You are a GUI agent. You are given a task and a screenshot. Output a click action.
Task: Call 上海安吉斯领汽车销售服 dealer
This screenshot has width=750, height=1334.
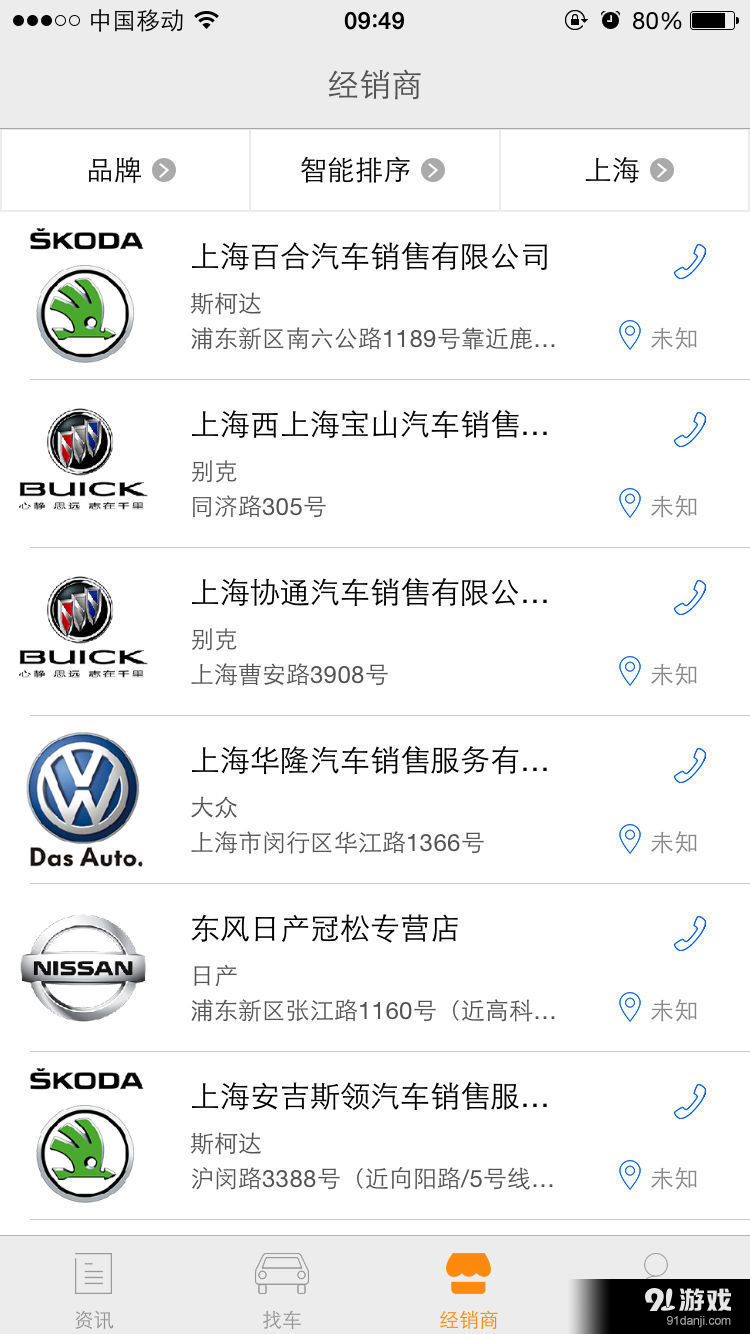688,1100
